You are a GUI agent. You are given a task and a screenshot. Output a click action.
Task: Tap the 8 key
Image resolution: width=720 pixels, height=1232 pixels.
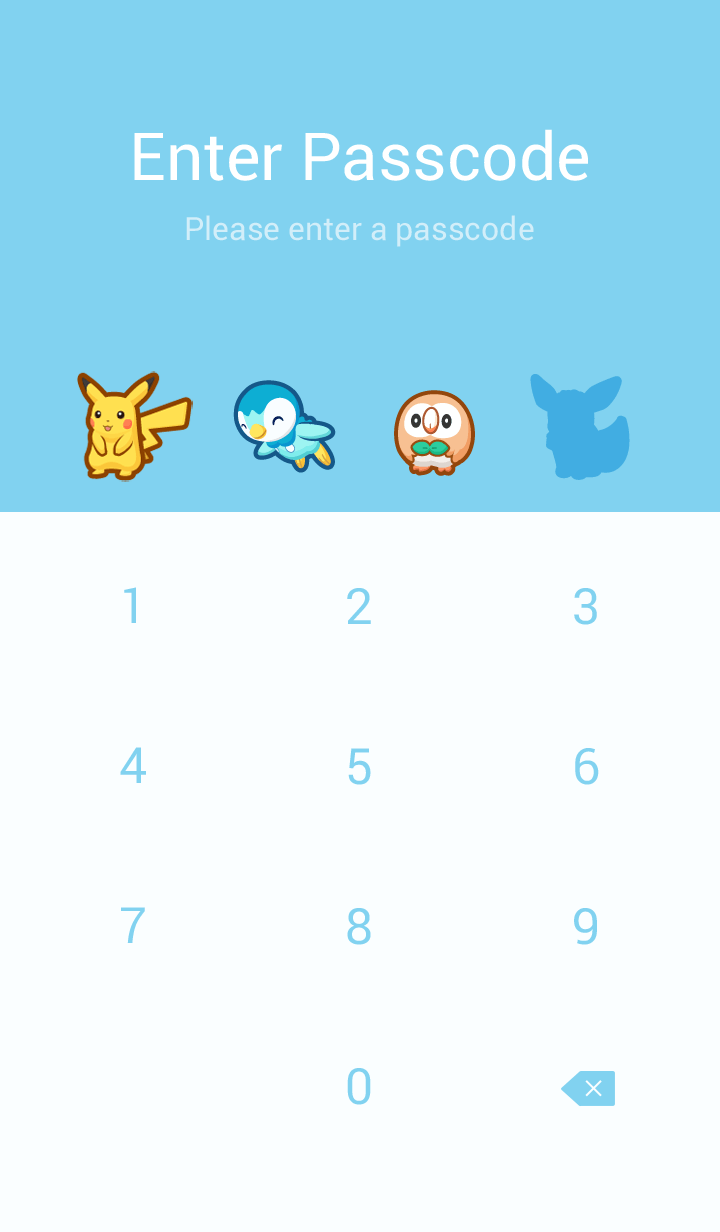point(359,927)
